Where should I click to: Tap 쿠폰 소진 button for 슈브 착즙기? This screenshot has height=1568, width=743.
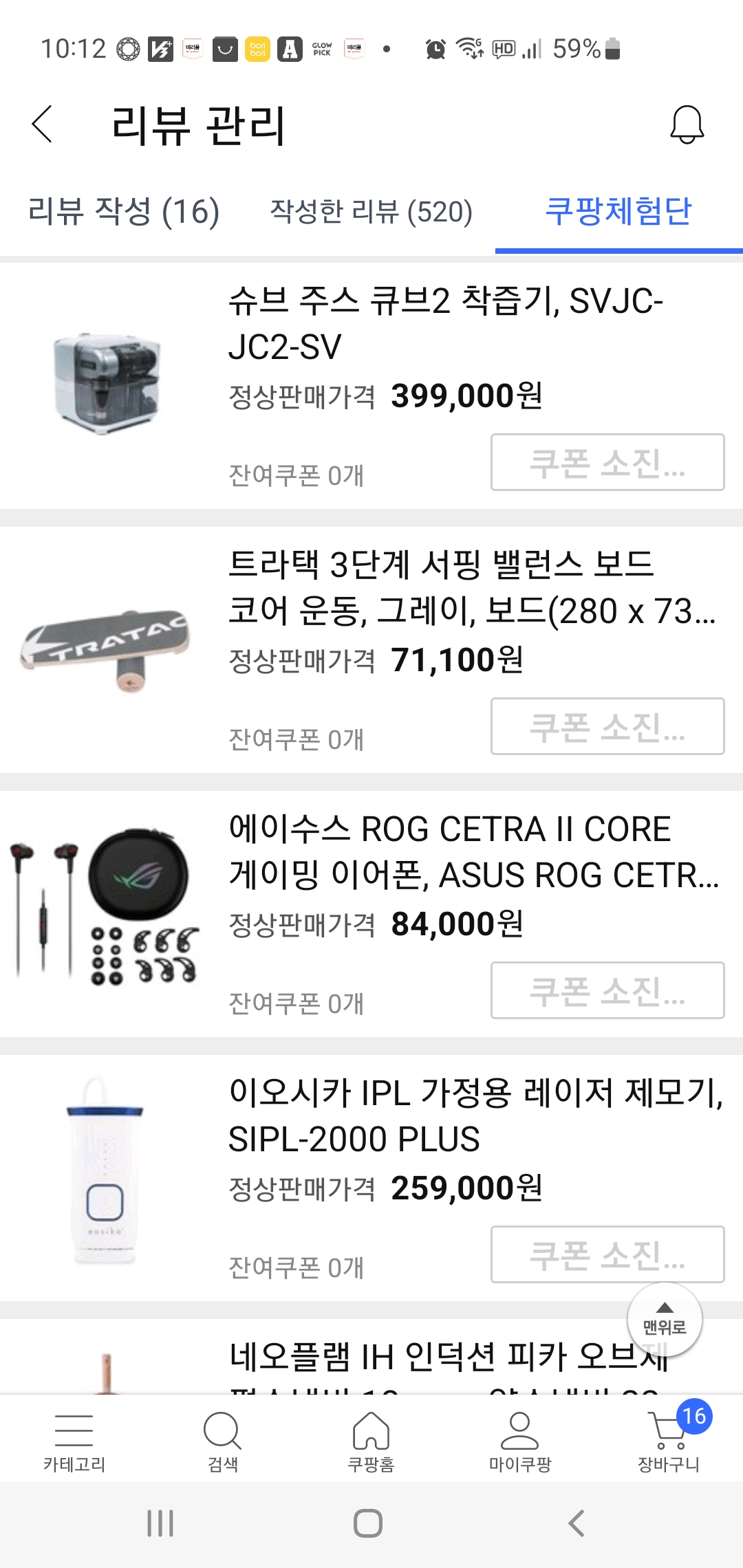[607, 462]
